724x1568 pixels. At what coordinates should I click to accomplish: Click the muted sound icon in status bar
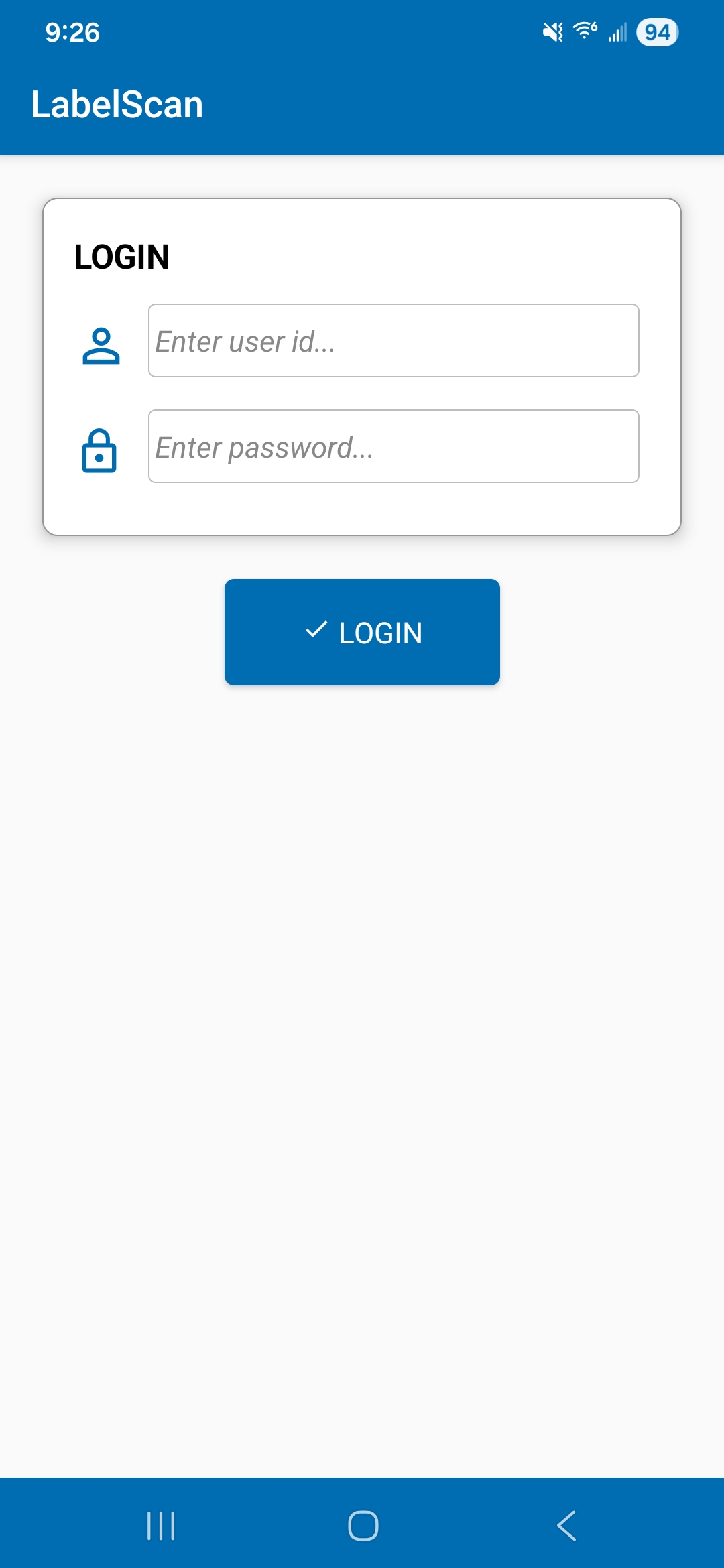point(552,31)
